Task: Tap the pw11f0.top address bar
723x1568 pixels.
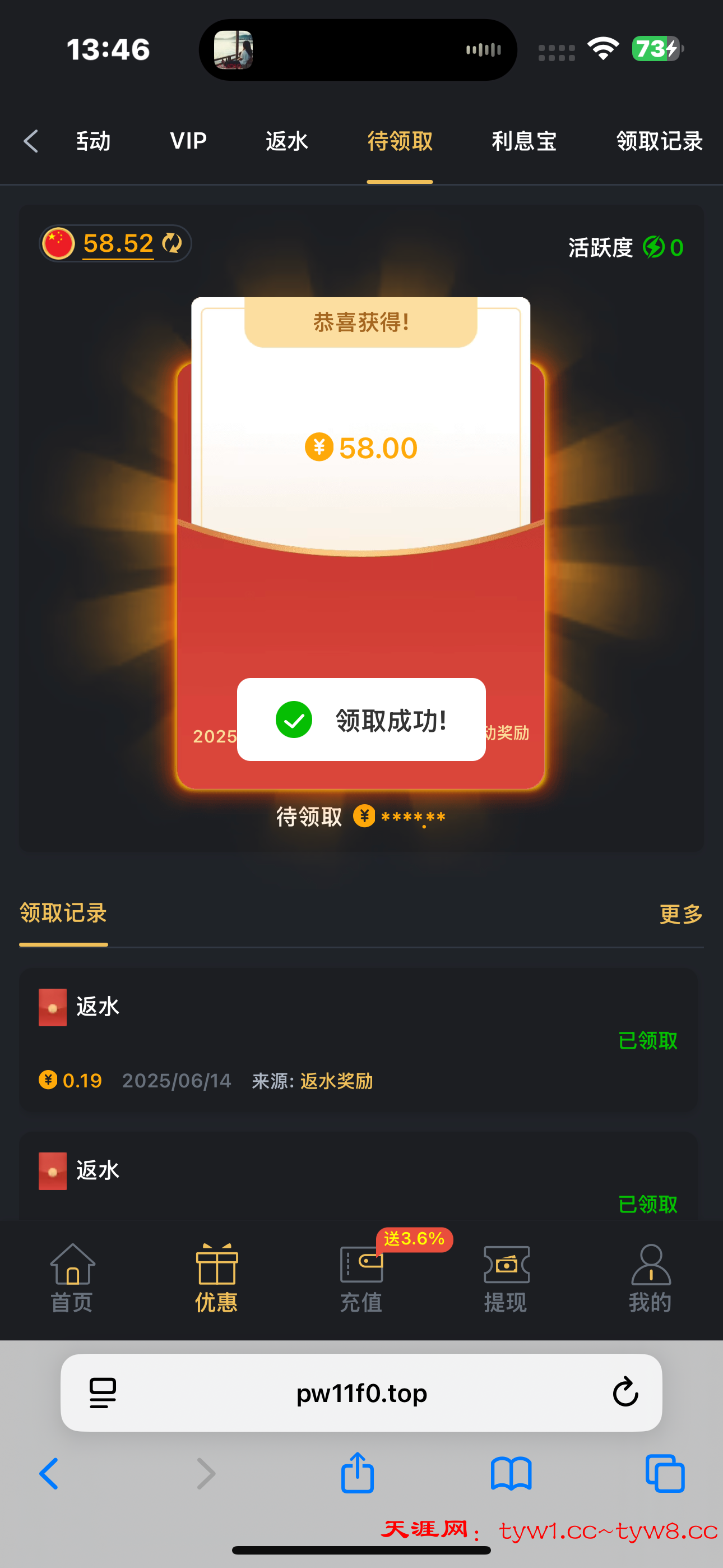Action: pyautogui.click(x=361, y=1392)
